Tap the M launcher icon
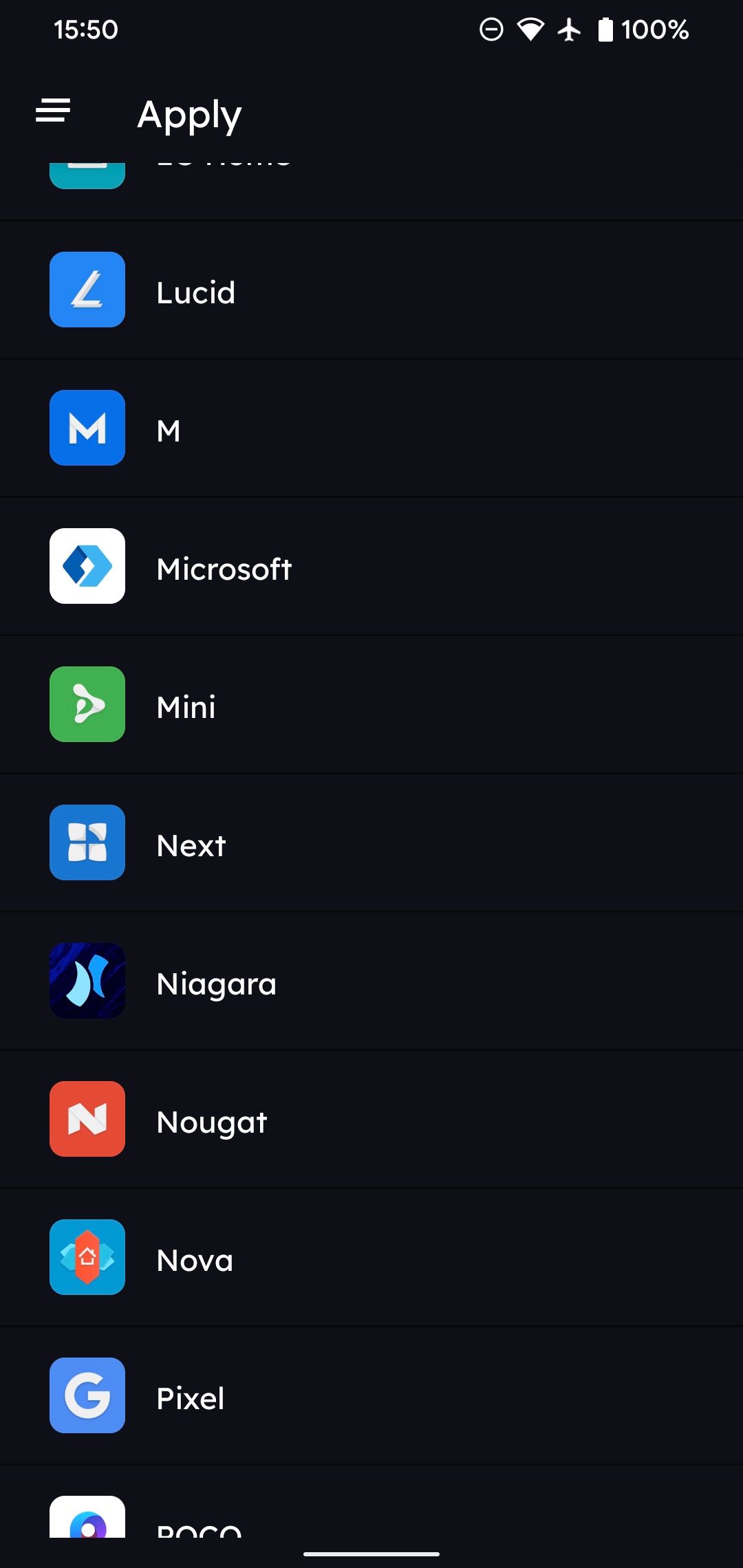 click(87, 428)
